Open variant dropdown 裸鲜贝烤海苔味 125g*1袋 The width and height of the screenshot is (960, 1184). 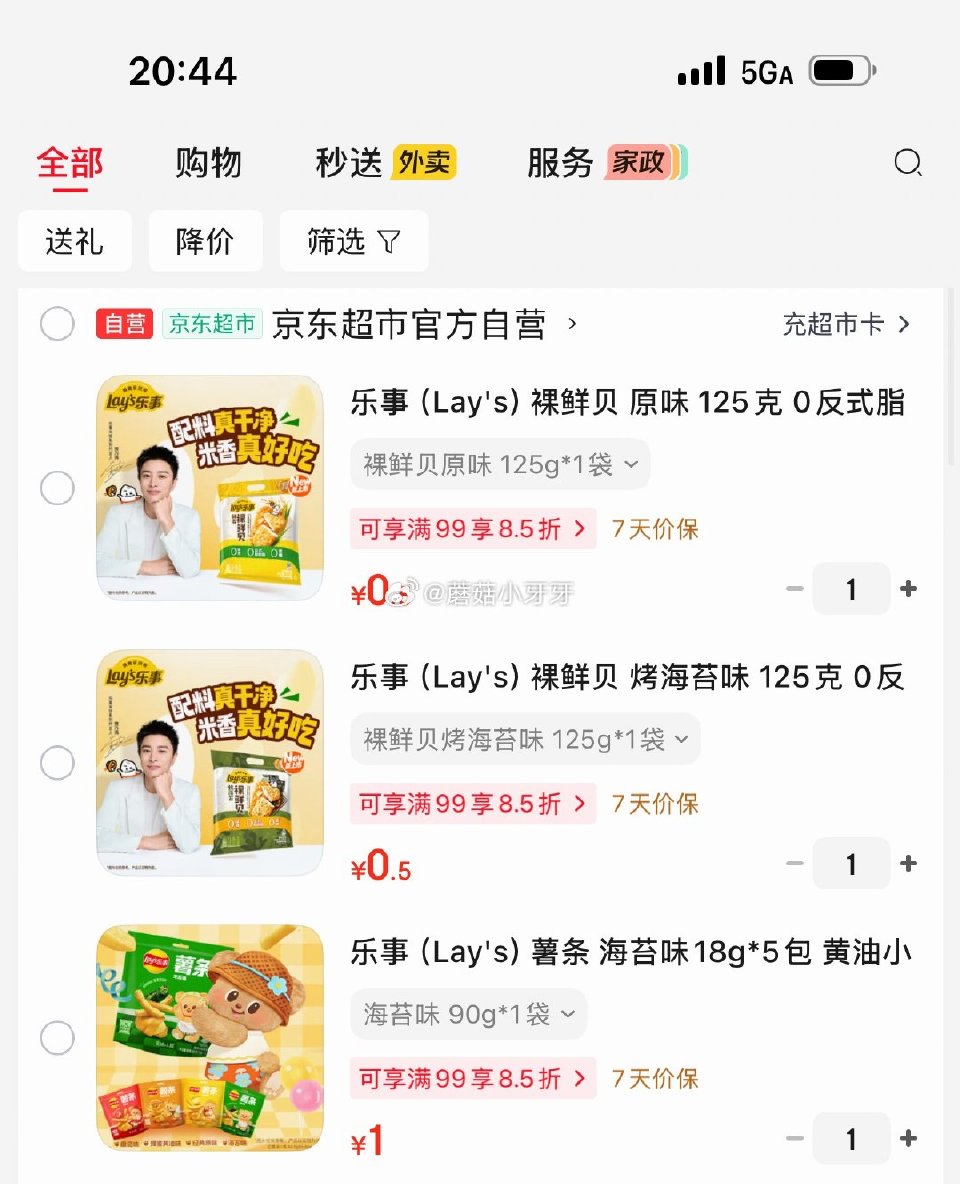tap(524, 739)
